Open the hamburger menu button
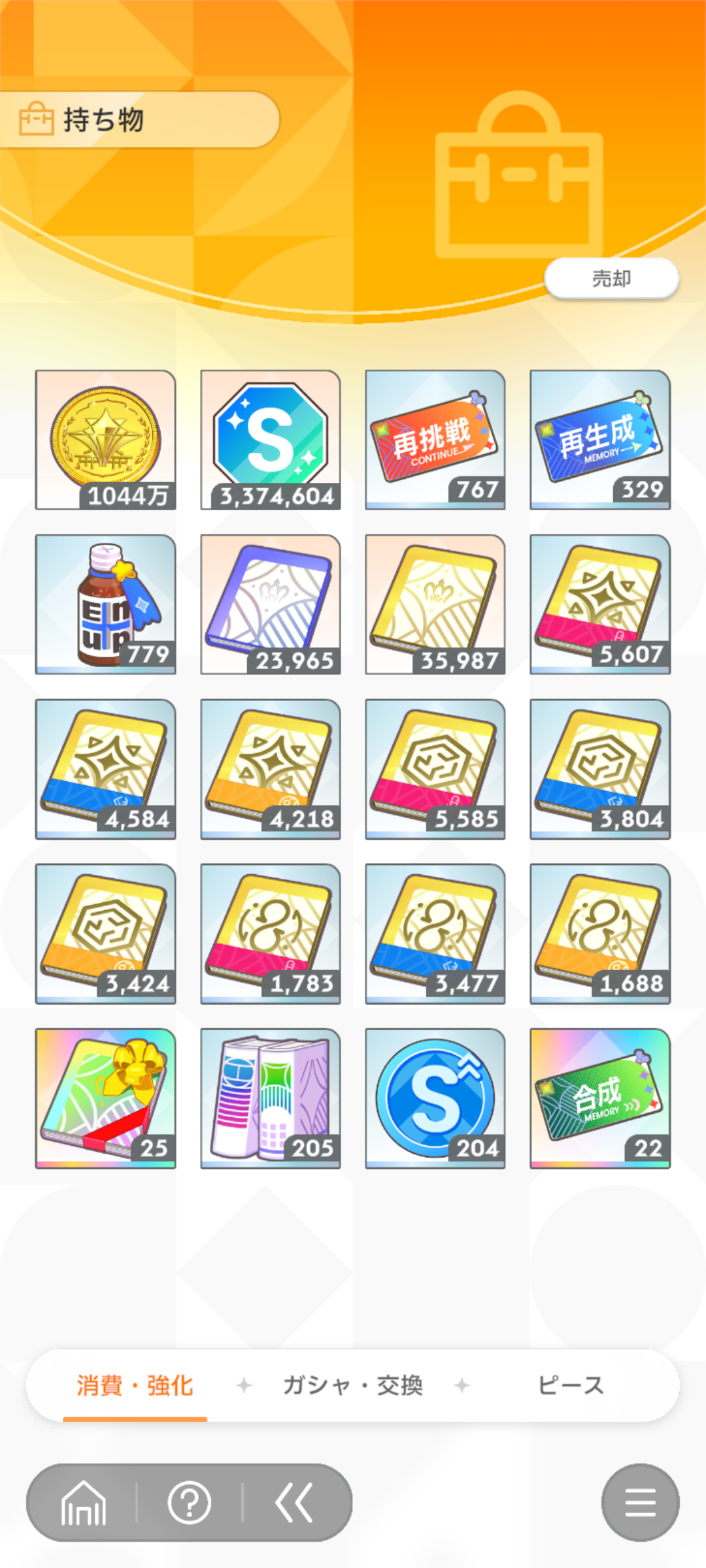Viewport: 706px width, 1568px height. [641, 1503]
